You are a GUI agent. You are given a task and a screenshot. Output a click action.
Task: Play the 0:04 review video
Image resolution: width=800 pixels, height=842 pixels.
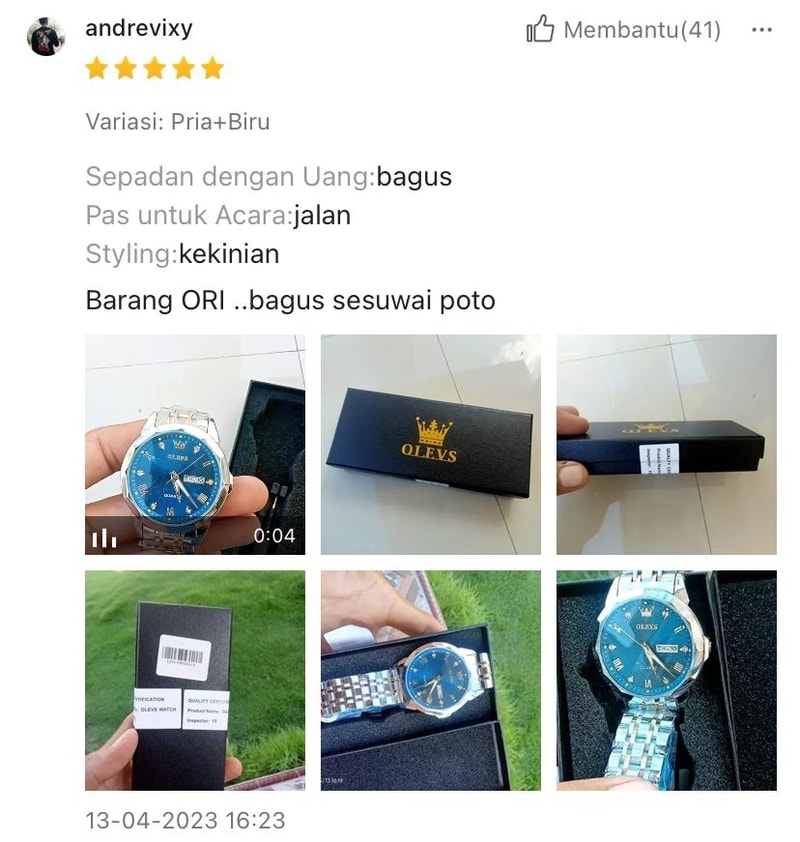click(x=195, y=444)
